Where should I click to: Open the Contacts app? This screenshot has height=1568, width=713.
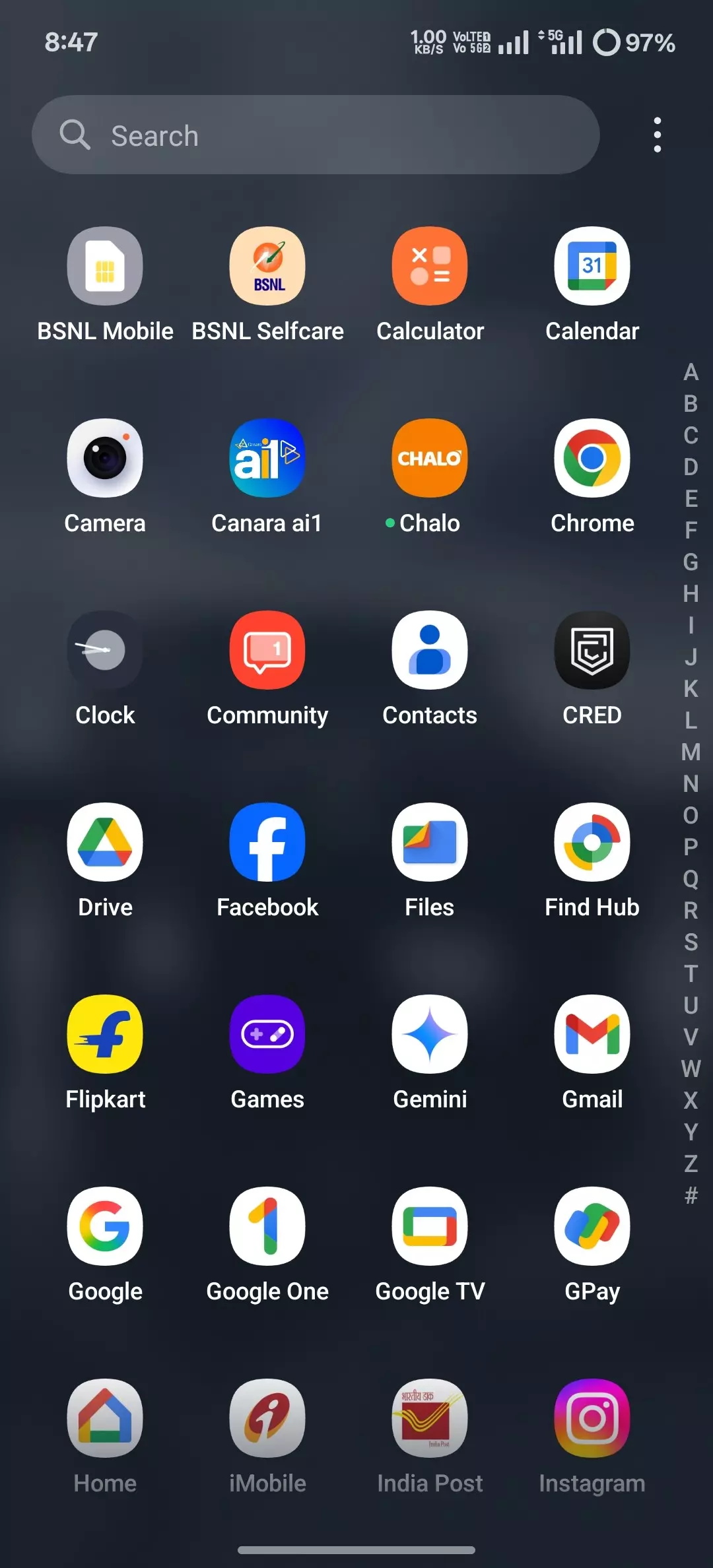click(429, 650)
